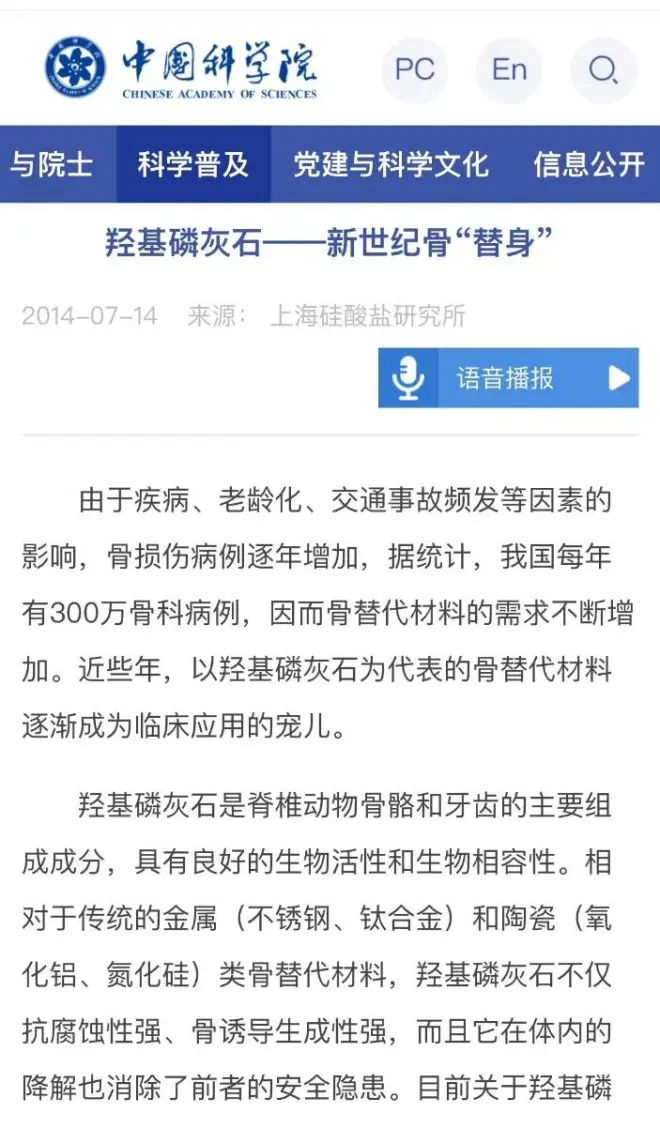Switch the site language to English
Image resolution: width=660 pixels, height=1128 pixels.
pos(509,70)
